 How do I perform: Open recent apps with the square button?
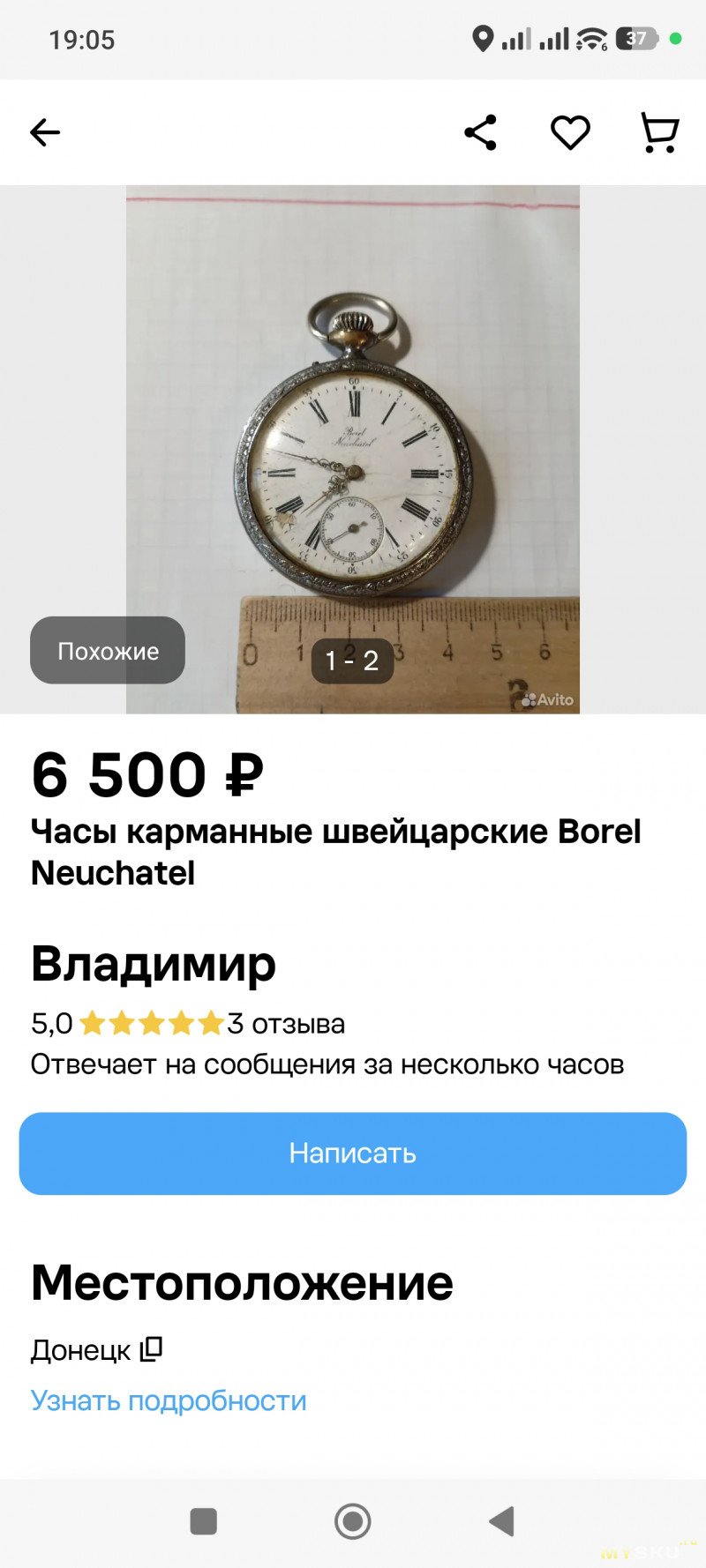[x=204, y=1521]
